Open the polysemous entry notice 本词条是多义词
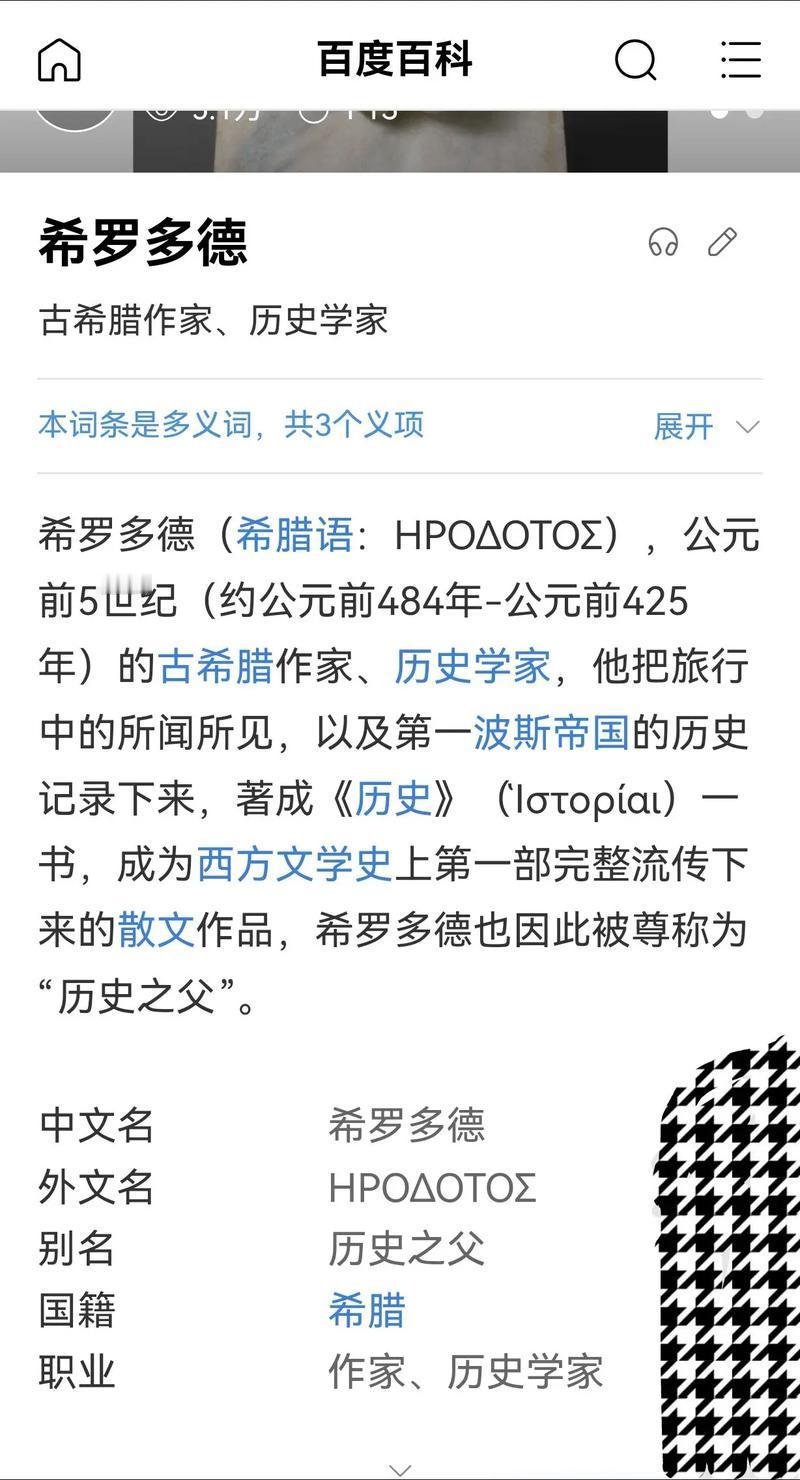Screen dimensions: 800x1480 tap(230, 426)
